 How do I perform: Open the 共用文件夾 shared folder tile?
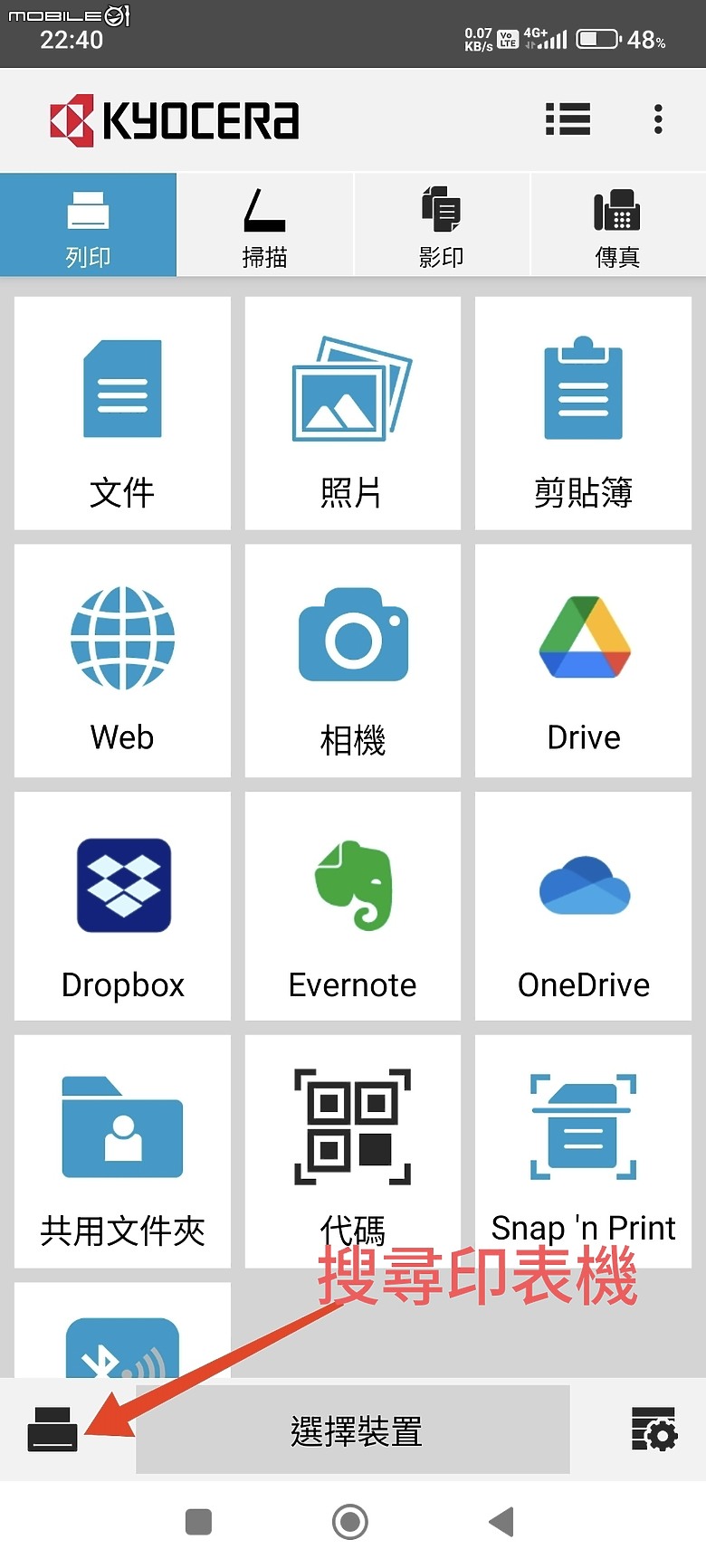(x=122, y=1152)
